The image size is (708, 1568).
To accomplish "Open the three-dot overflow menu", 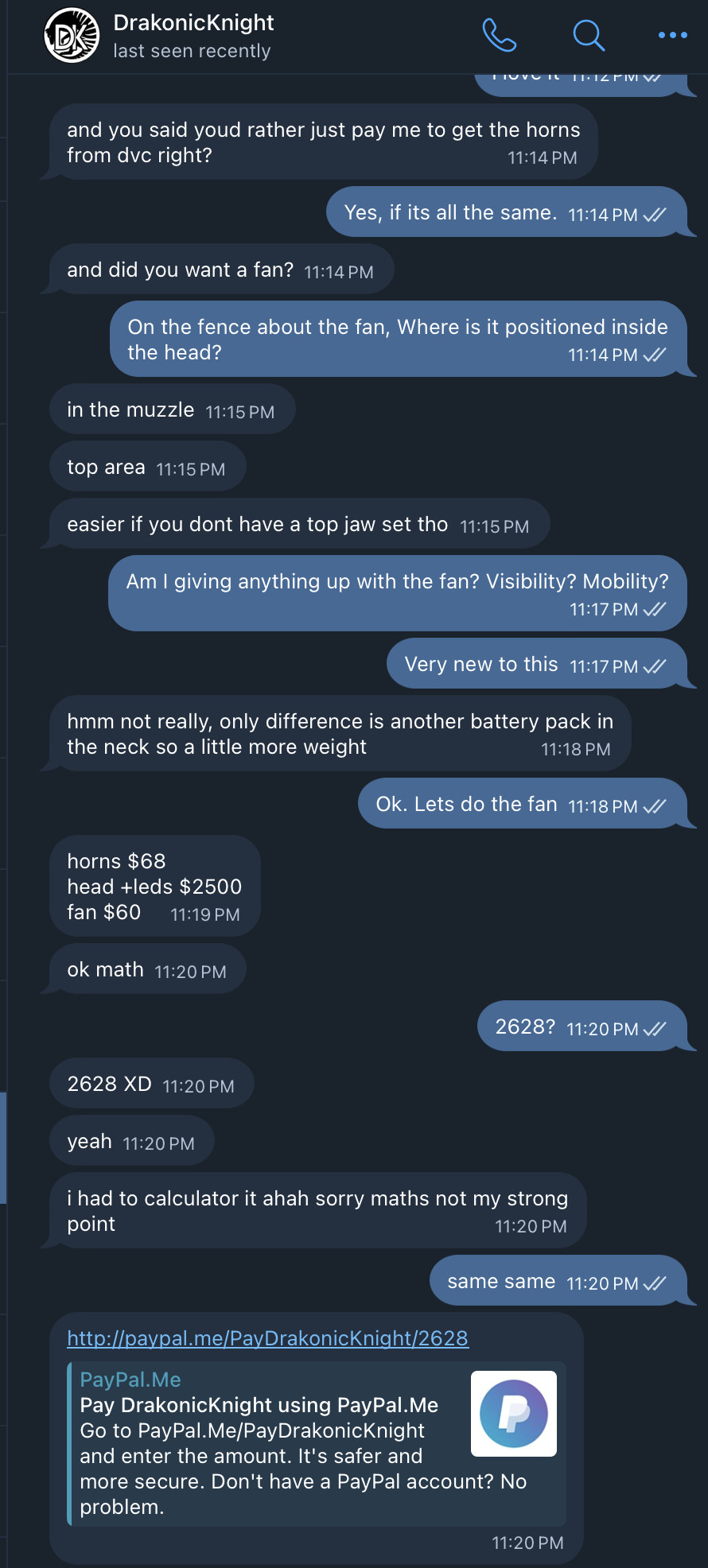I will (x=672, y=35).
